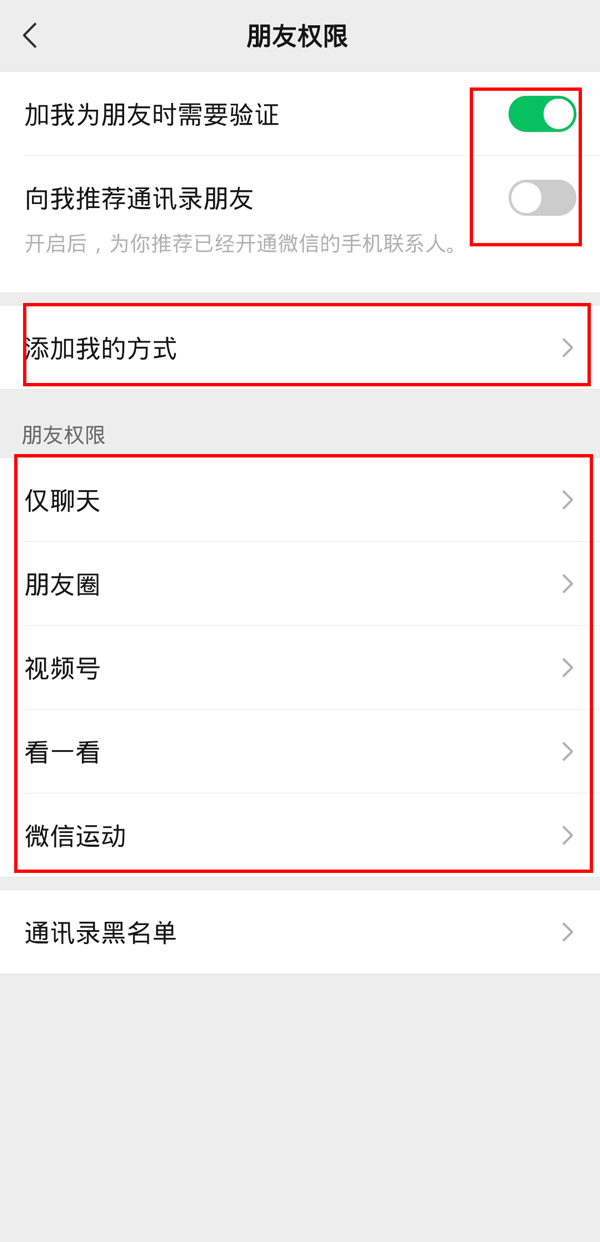Screen dimensions: 600x1242
Task: Disable 加我为朋友时需要验证 switch
Action: click(x=542, y=114)
